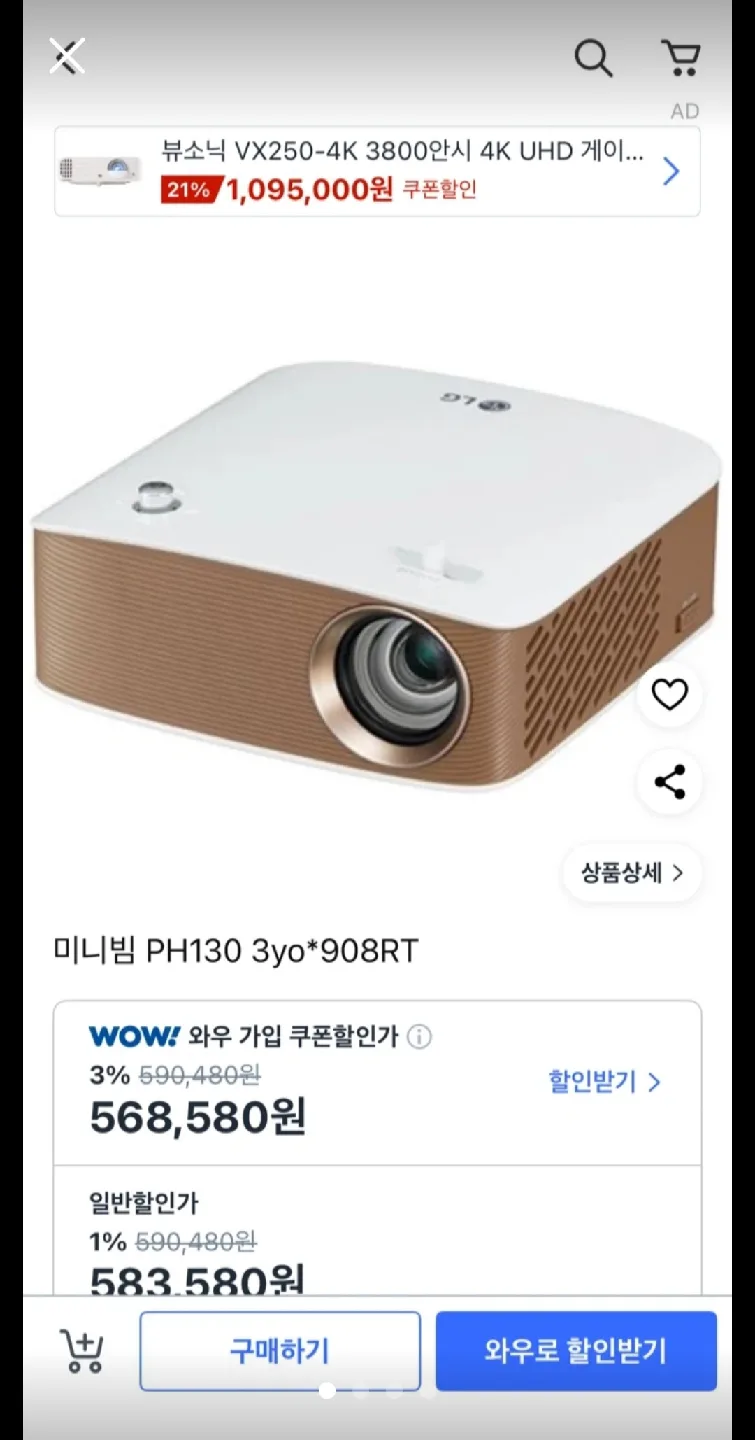Select the 21% discount coupon label

(x=186, y=190)
